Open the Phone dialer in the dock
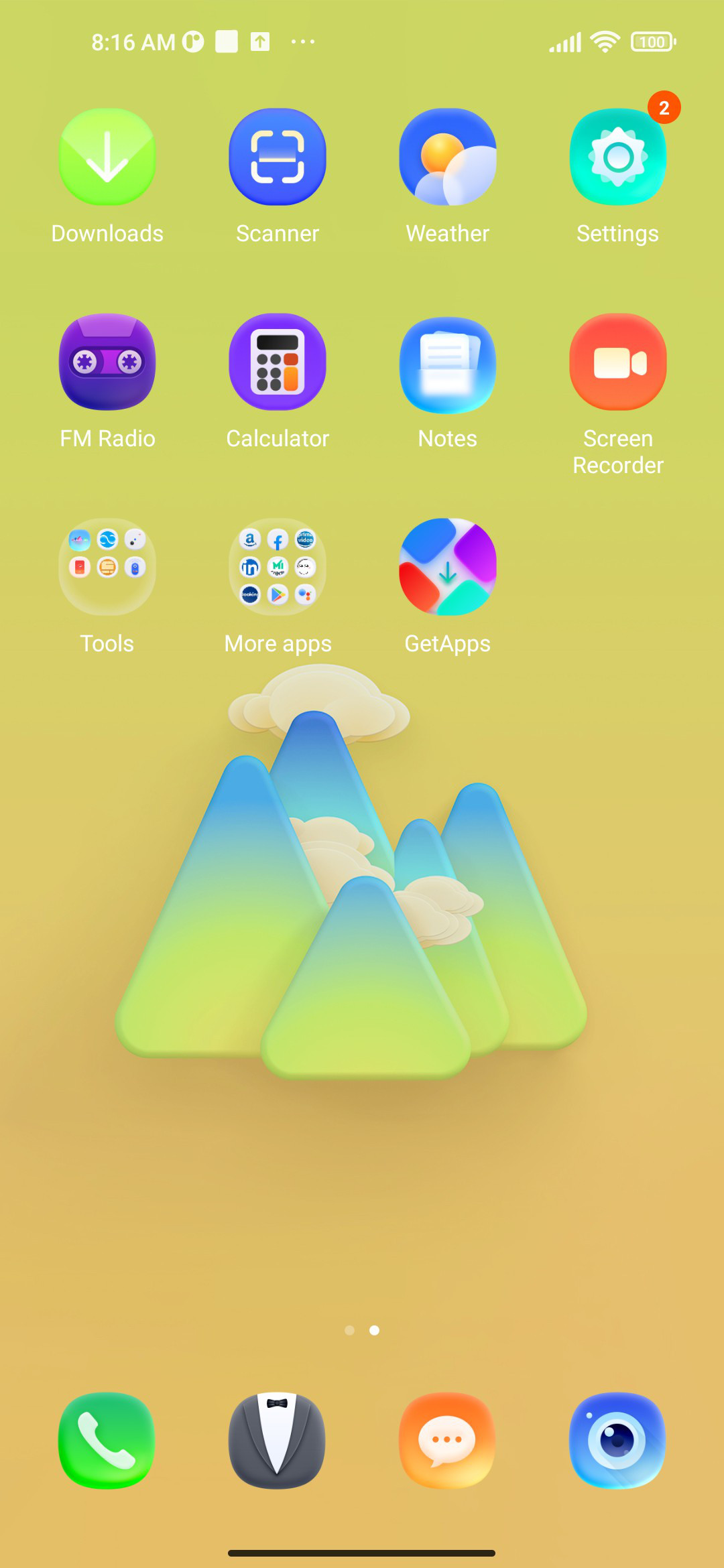The image size is (724, 1568). (107, 1441)
